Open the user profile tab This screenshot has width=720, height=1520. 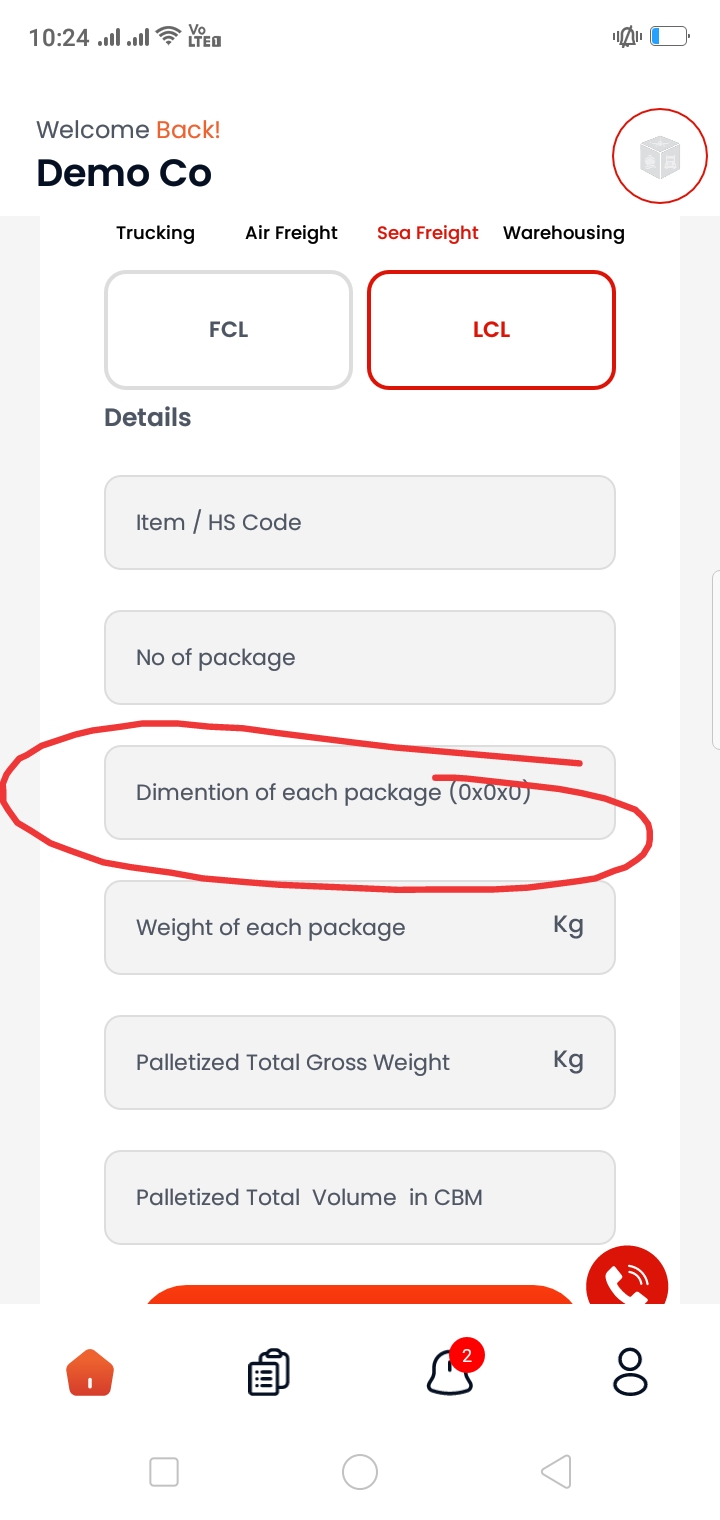point(630,1372)
